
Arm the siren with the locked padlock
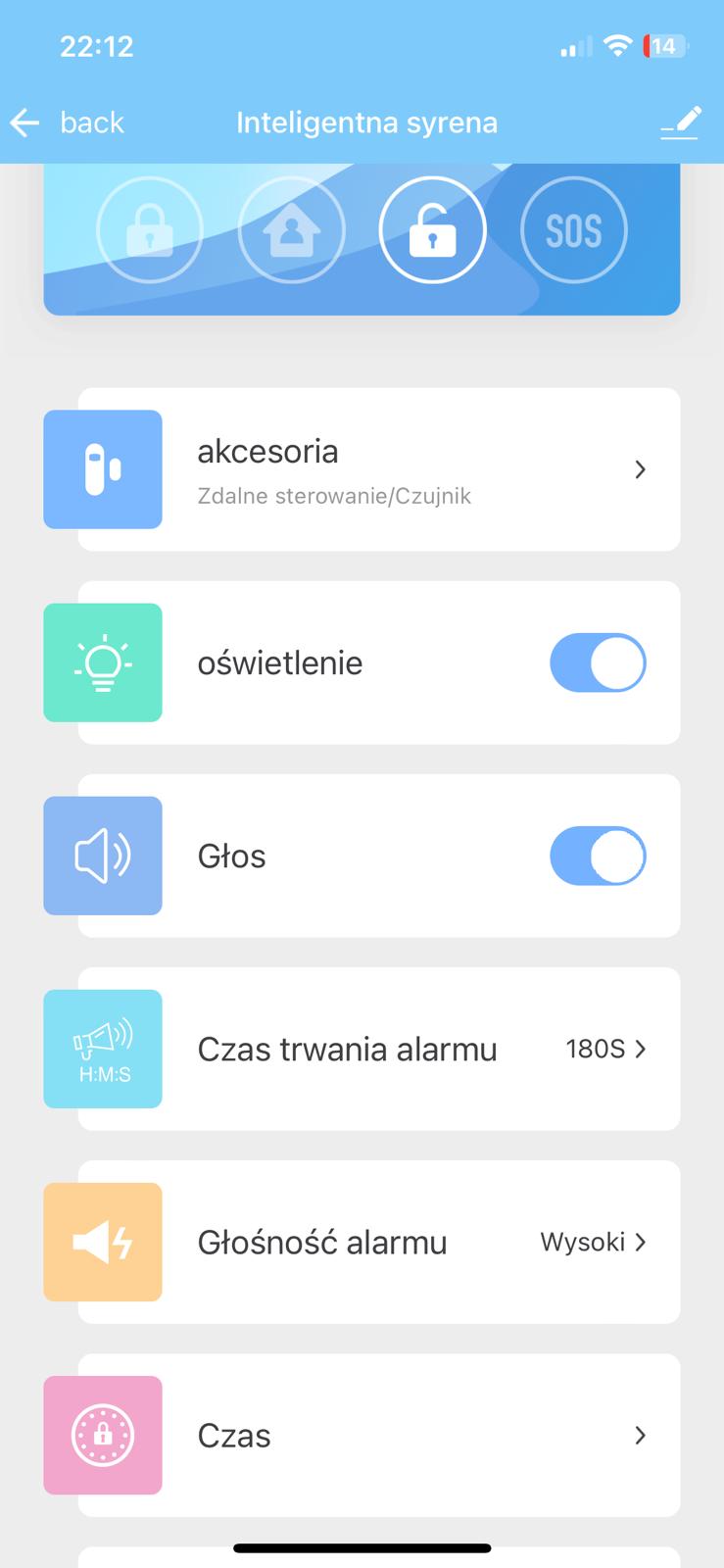pyautogui.click(x=150, y=230)
